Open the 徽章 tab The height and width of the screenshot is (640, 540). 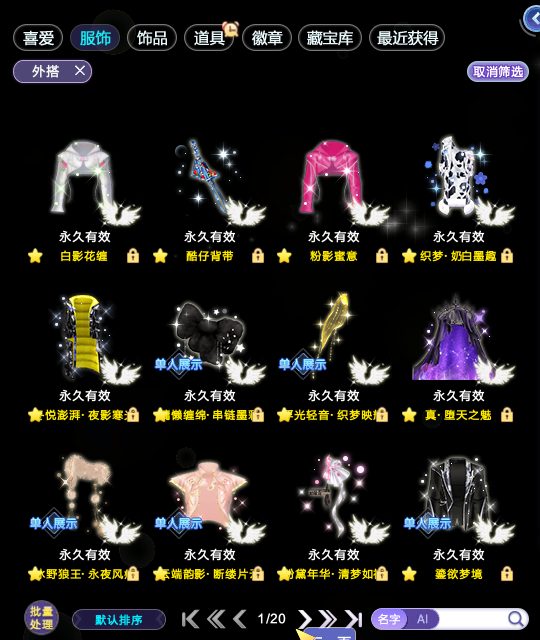click(267, 38)
